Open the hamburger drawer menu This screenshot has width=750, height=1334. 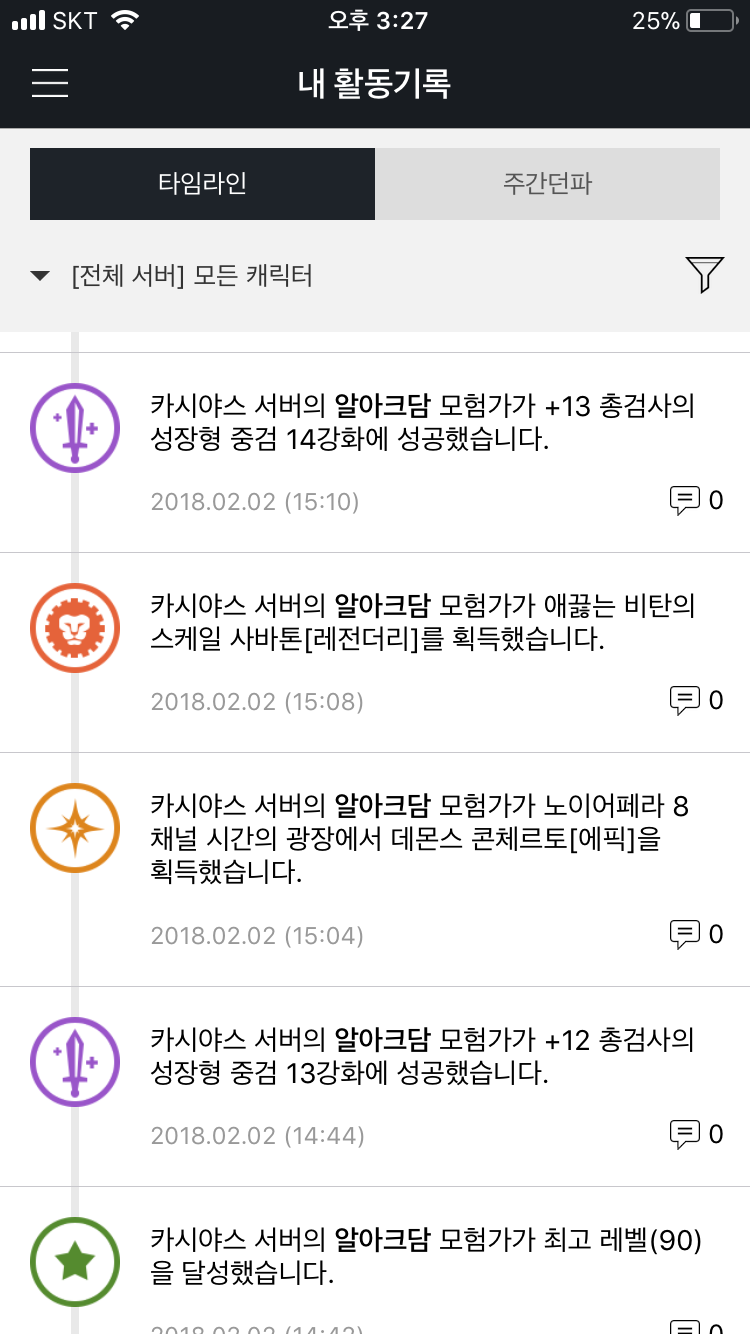[x=50, y=82]
